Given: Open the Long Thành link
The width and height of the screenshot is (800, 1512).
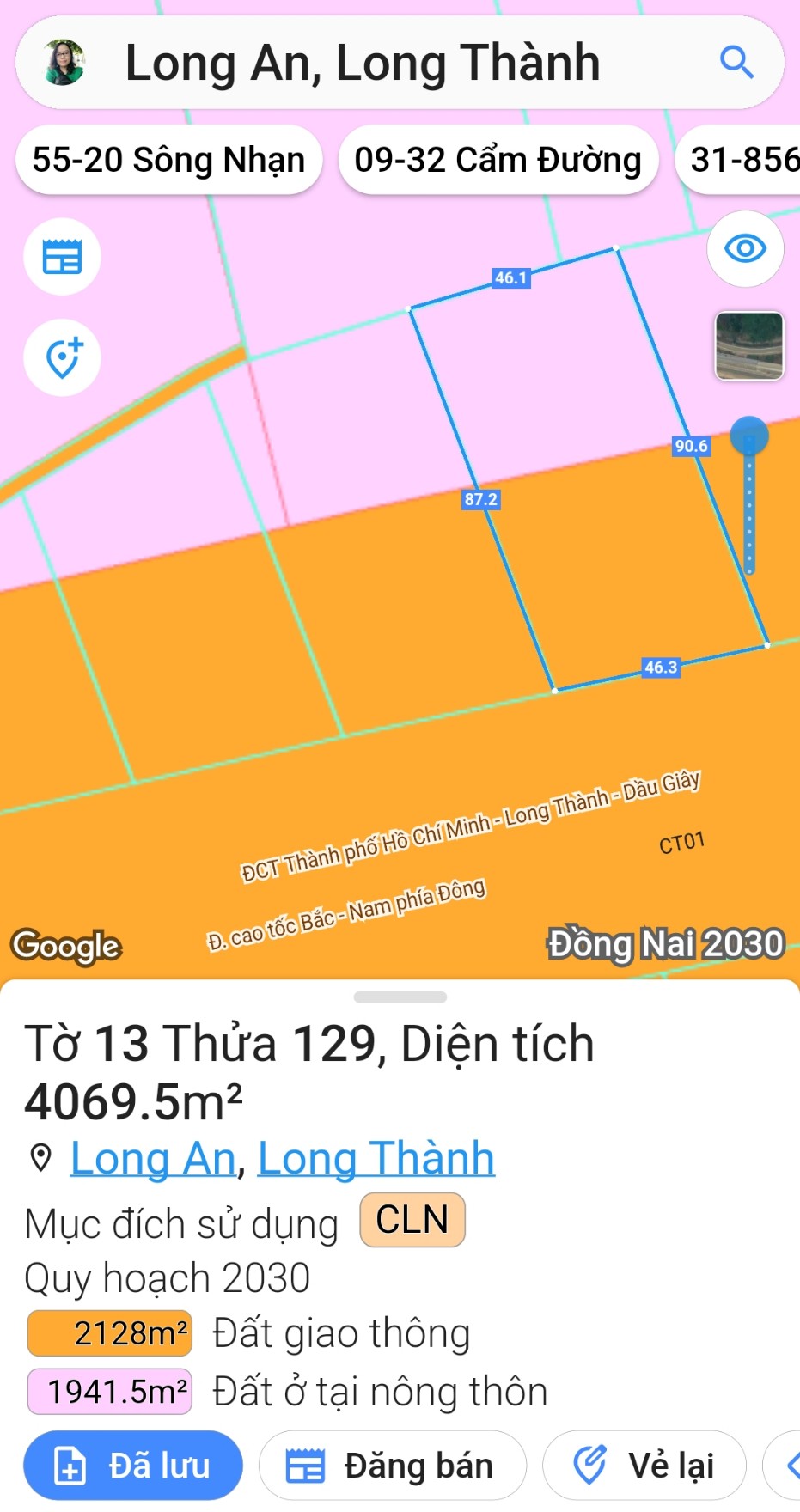Looking at the screenshot, I should pos(376,1158).
